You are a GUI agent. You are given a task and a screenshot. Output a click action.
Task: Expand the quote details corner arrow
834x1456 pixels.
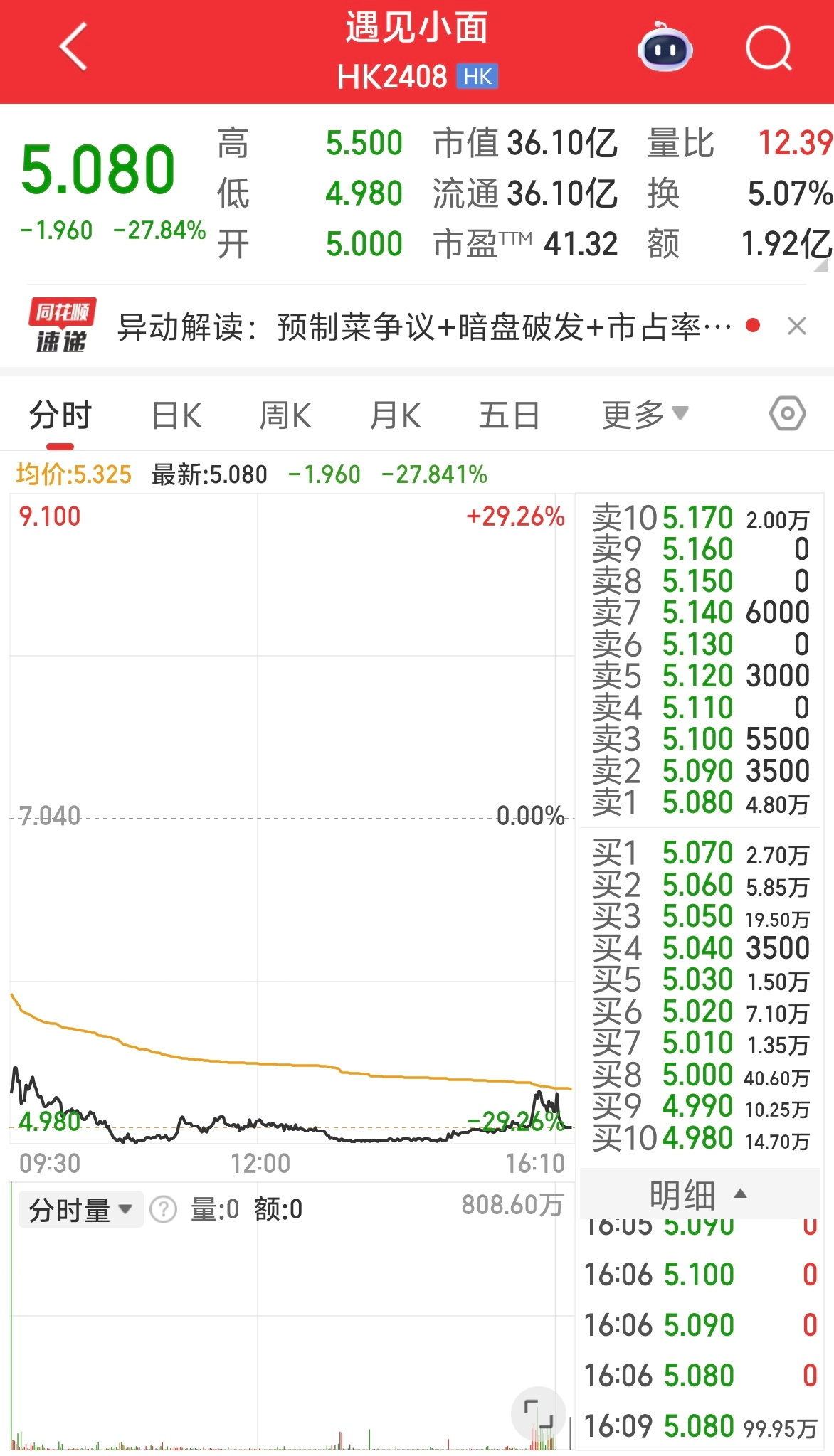pos(820,265)
